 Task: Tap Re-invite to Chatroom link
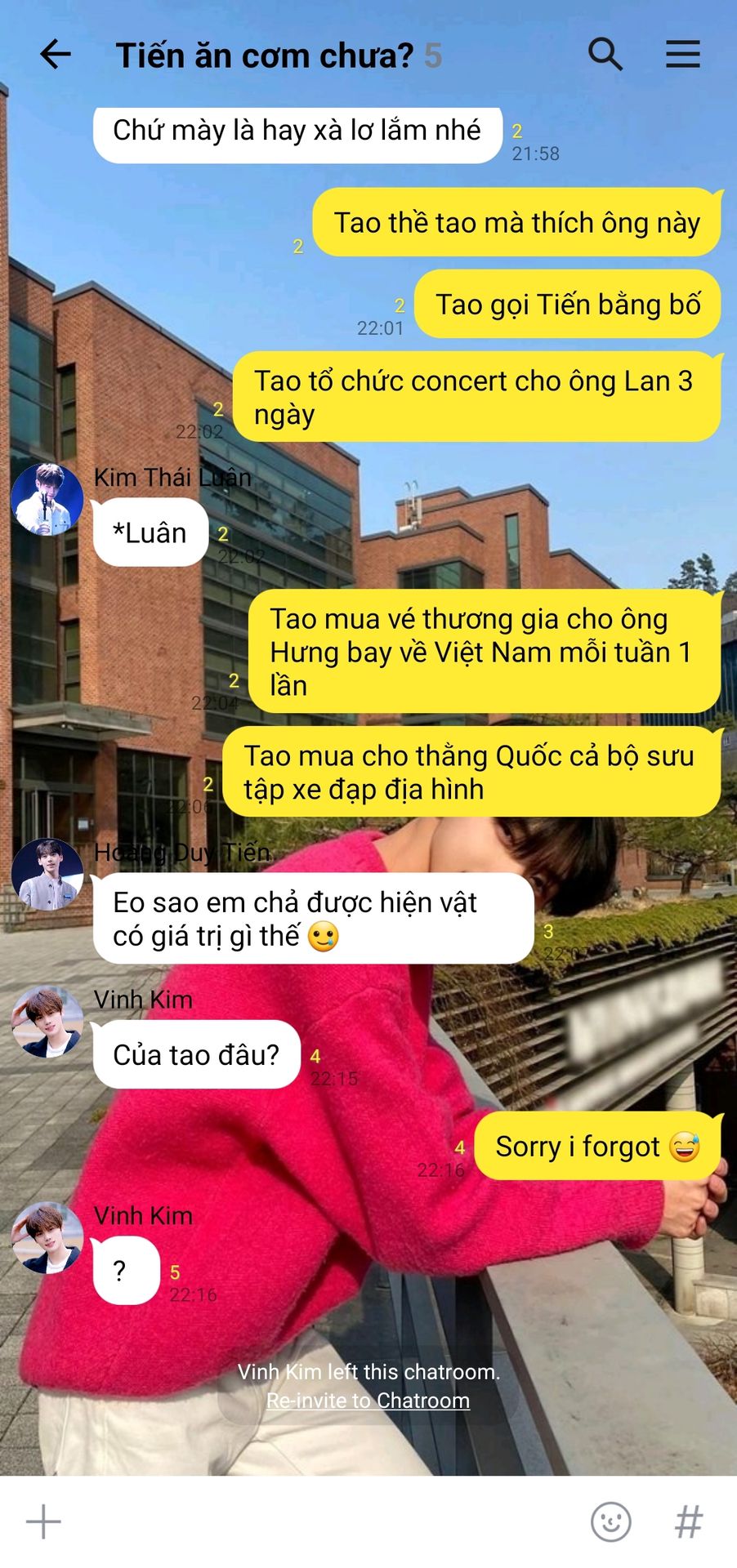[368, 1400]
